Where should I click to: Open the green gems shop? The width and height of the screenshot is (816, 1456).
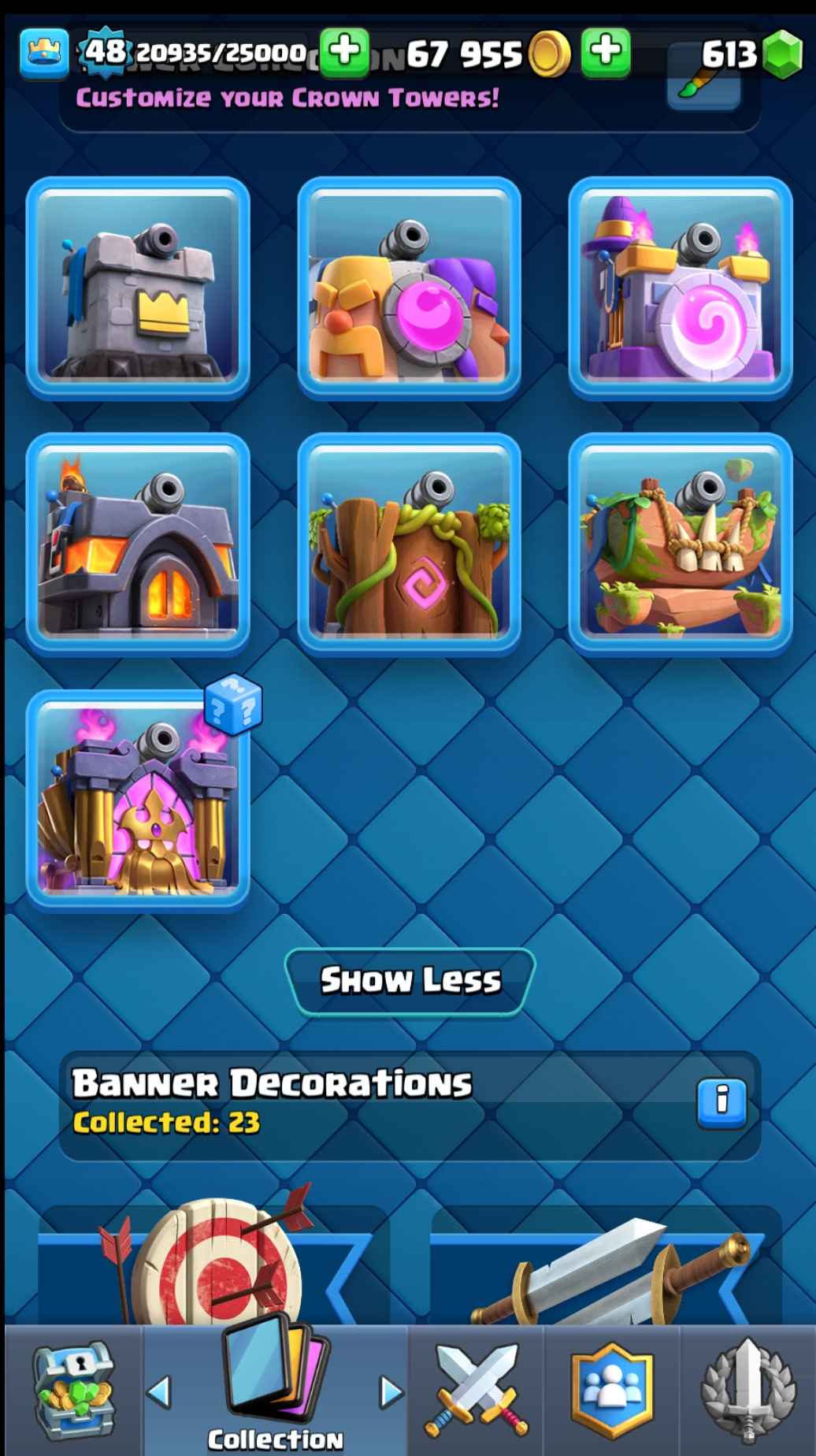(x=782, y=54)
